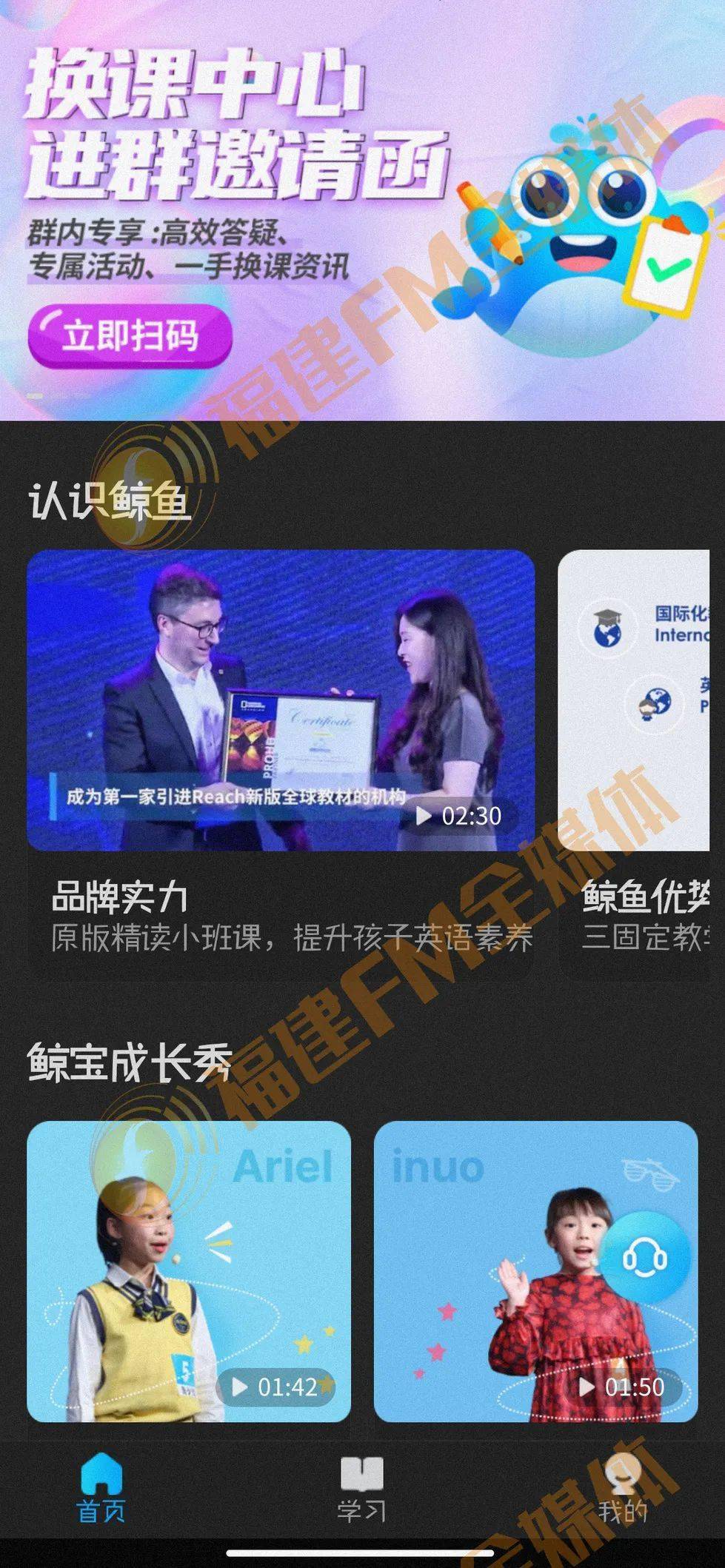
Task: Play the 品牌实力 video card
Action: pos(280,700)
